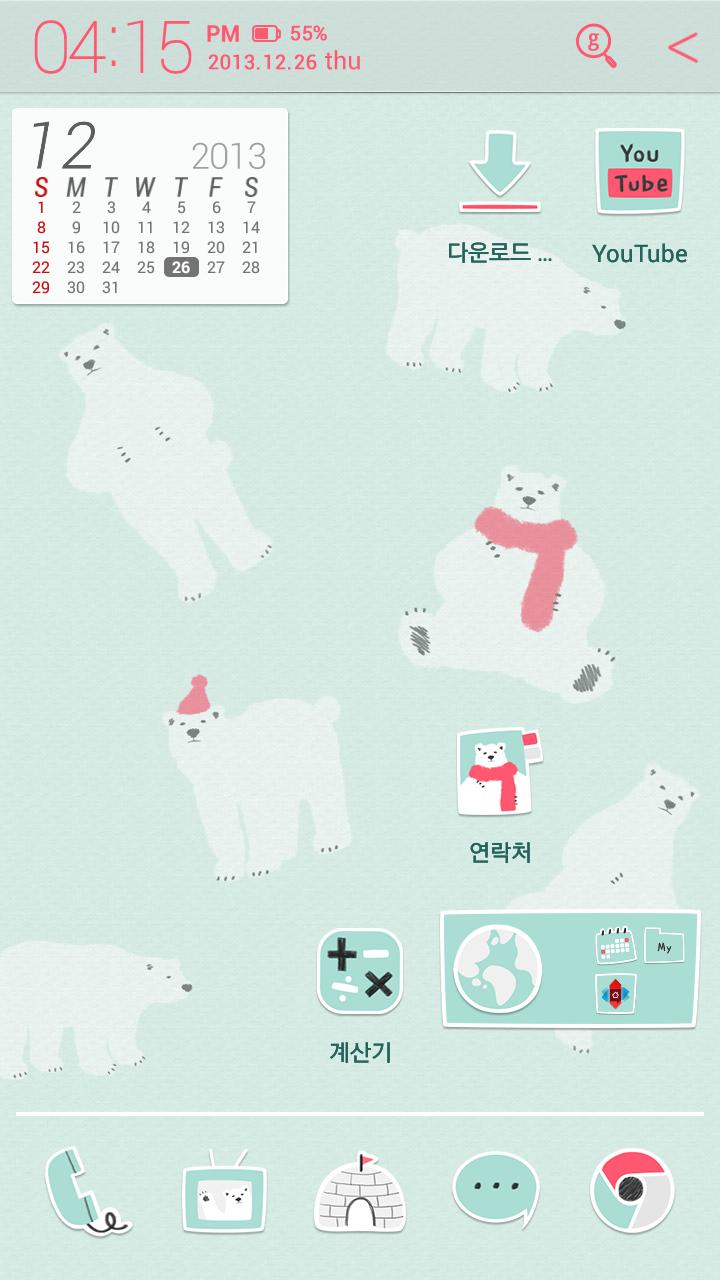Image resolution: width=720 pixels, height=1280 pixels.
Task: Open Google search magnifier icon
Action: pyautogui.click(x=595, y=46)
